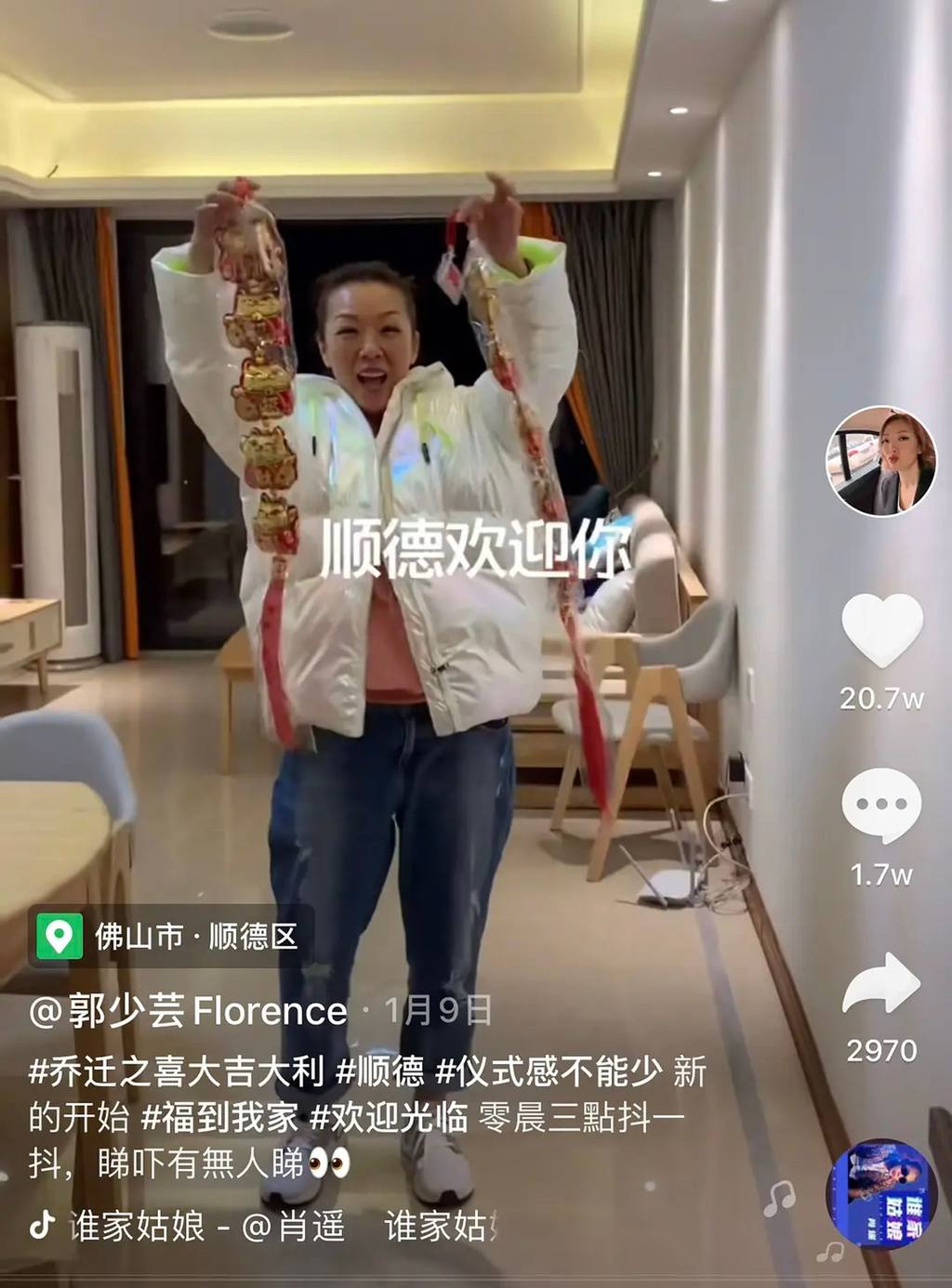Open the comments on this video
The width and height of the screenshot is (952, 1288).
[881, 806]
